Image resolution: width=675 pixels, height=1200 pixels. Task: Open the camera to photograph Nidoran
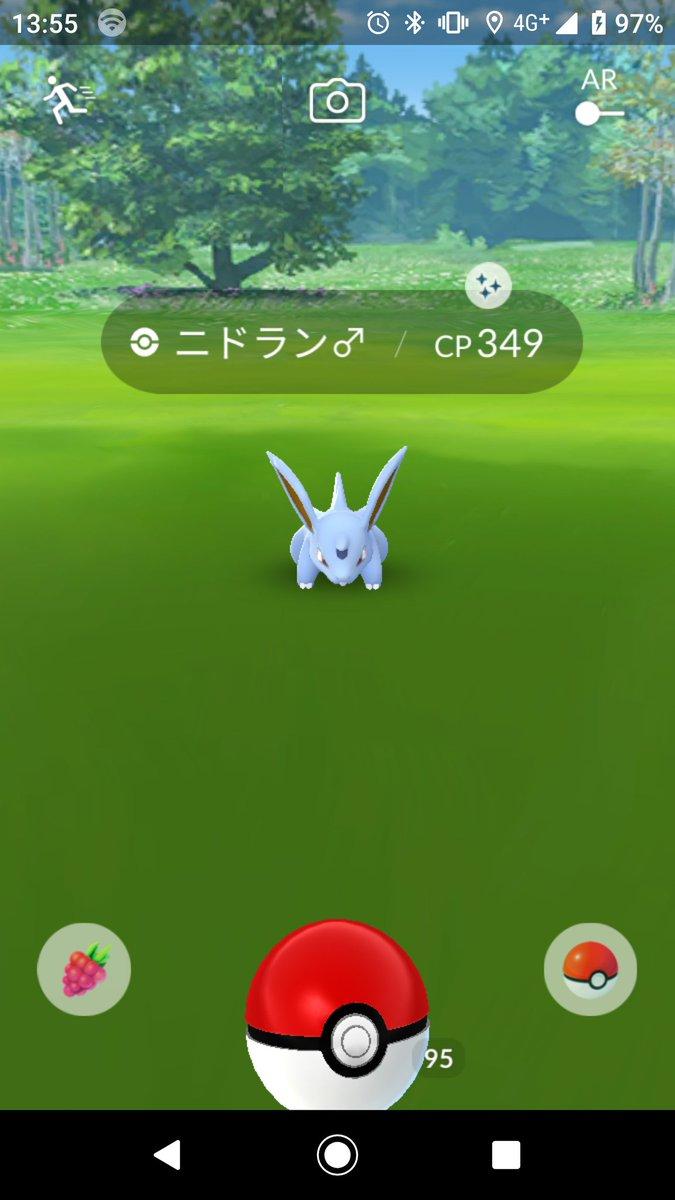click(x=337, y=102)
